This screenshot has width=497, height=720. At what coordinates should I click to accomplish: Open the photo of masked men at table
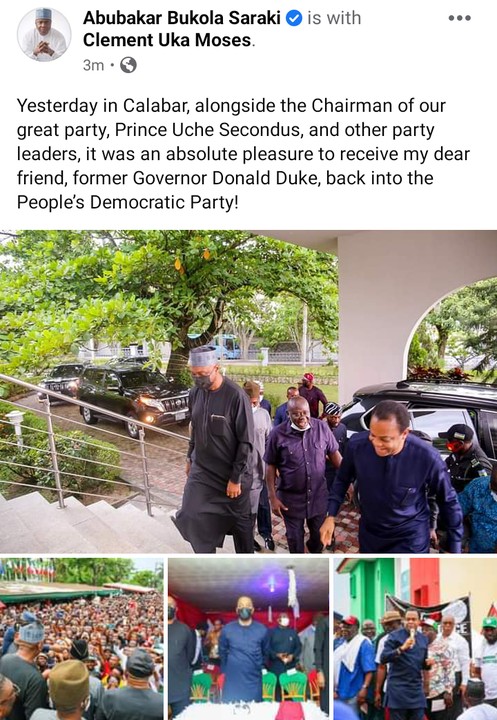(x=248, y=639)
